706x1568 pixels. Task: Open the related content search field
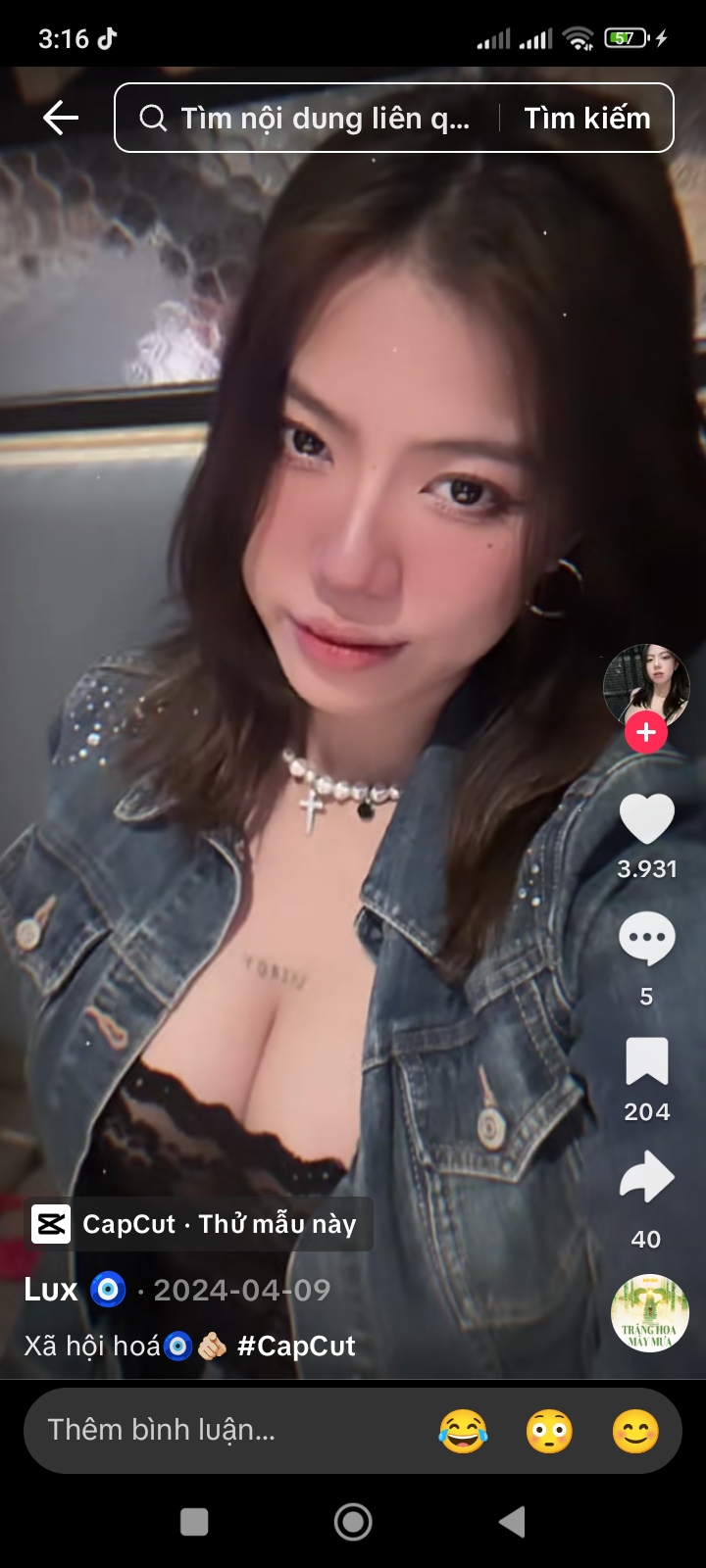click(x=314, y=119)
